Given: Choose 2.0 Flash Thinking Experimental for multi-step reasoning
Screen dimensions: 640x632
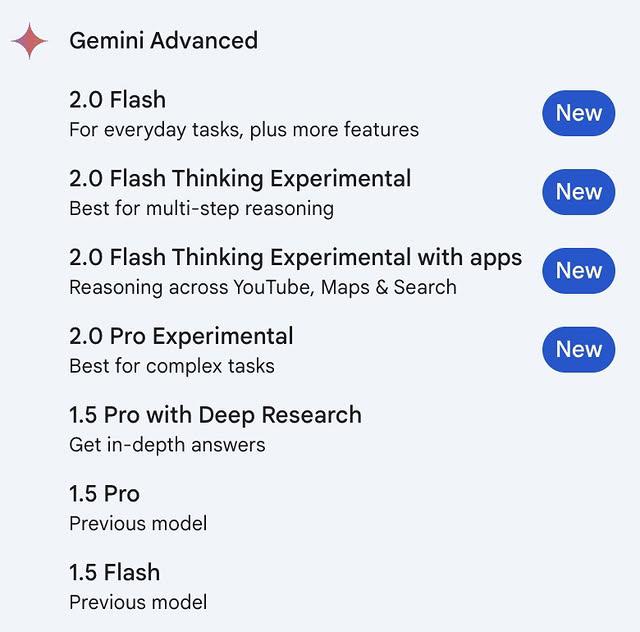Looking at the screenshot, I should (240, 192).
